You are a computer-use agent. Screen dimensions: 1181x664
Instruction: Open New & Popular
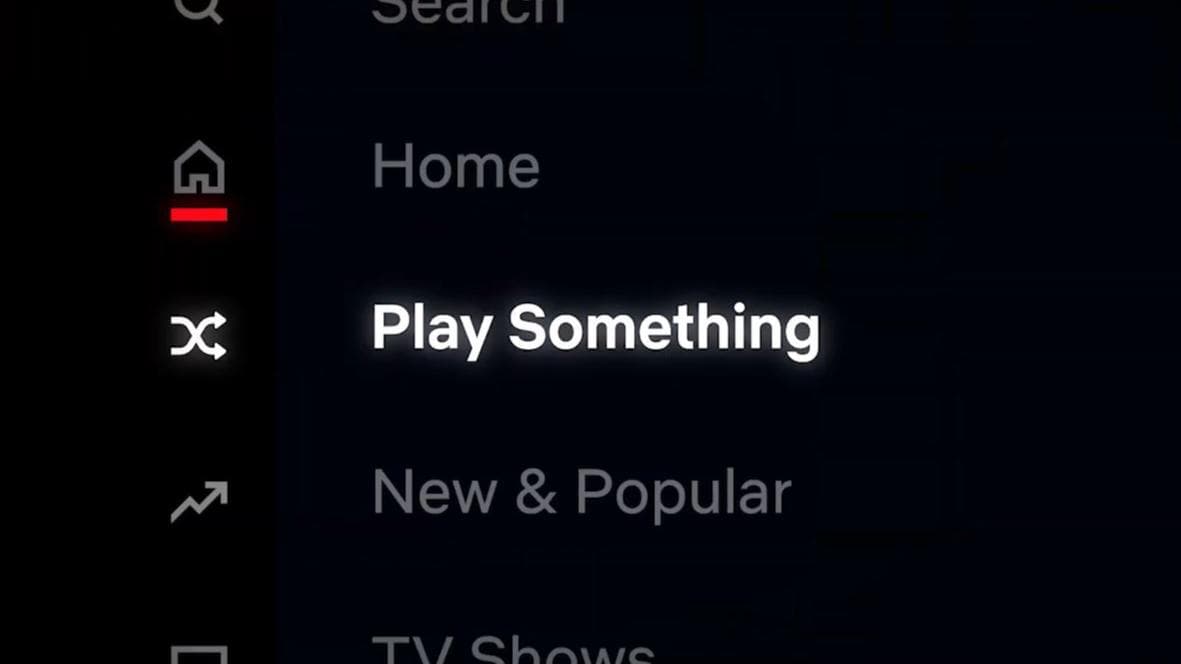[581, 492]
